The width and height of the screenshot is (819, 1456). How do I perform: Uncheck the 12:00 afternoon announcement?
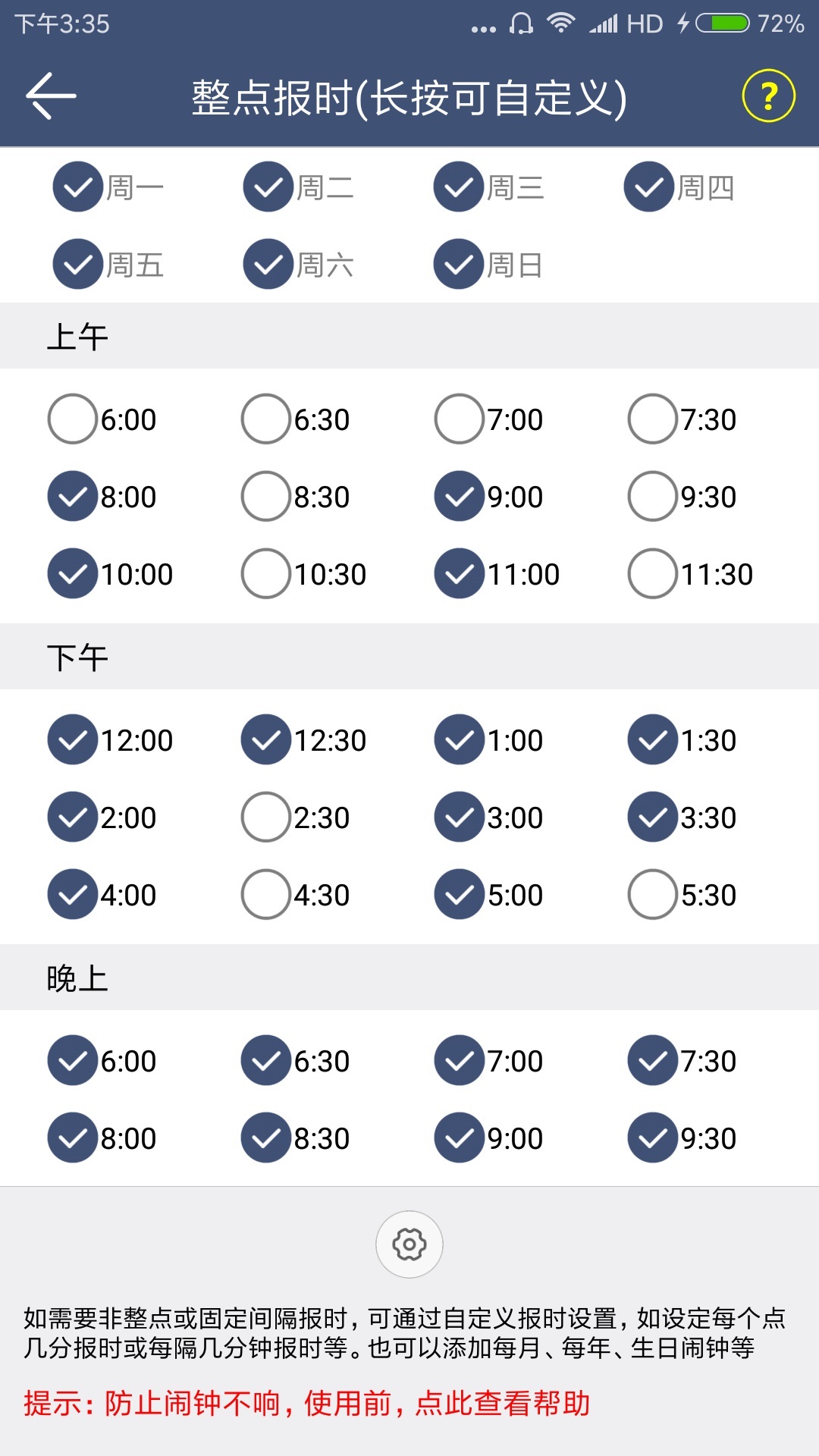72,740
